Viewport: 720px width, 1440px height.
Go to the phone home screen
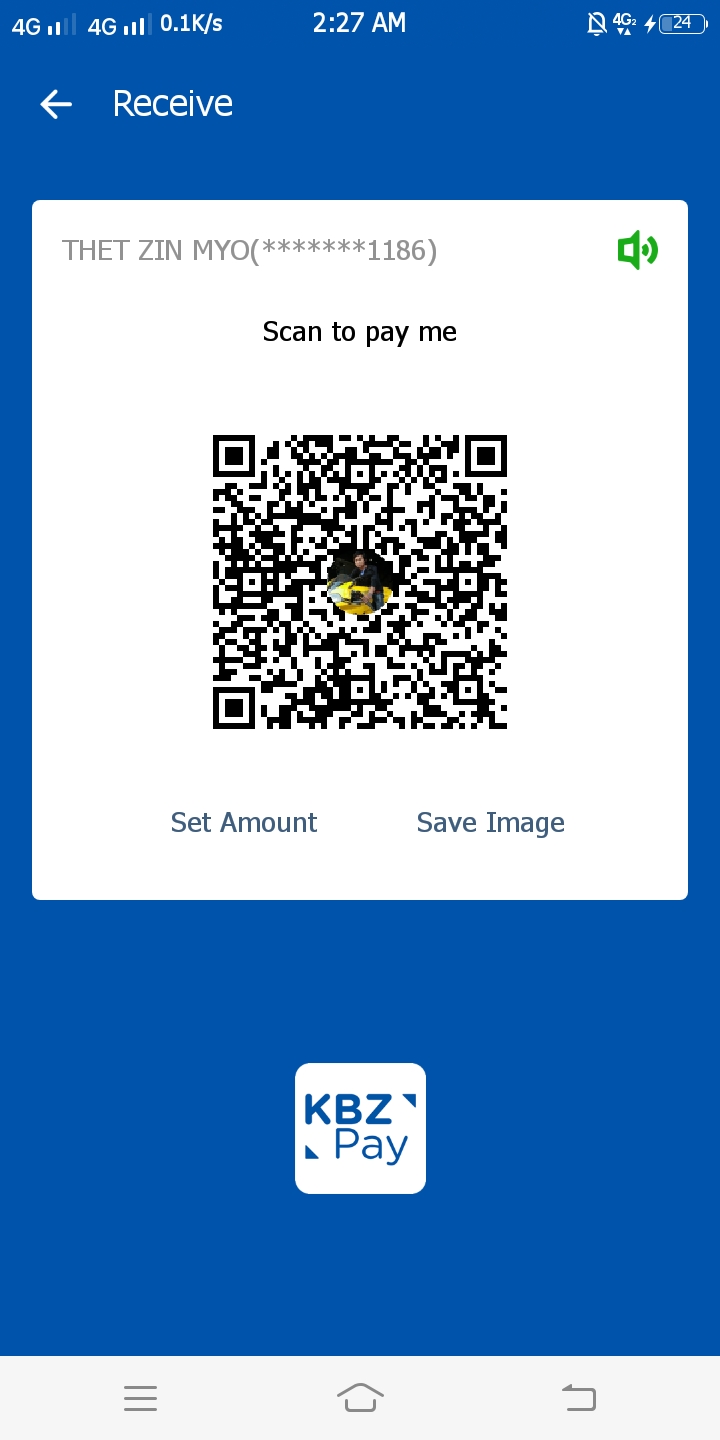tap(360, 1398)
